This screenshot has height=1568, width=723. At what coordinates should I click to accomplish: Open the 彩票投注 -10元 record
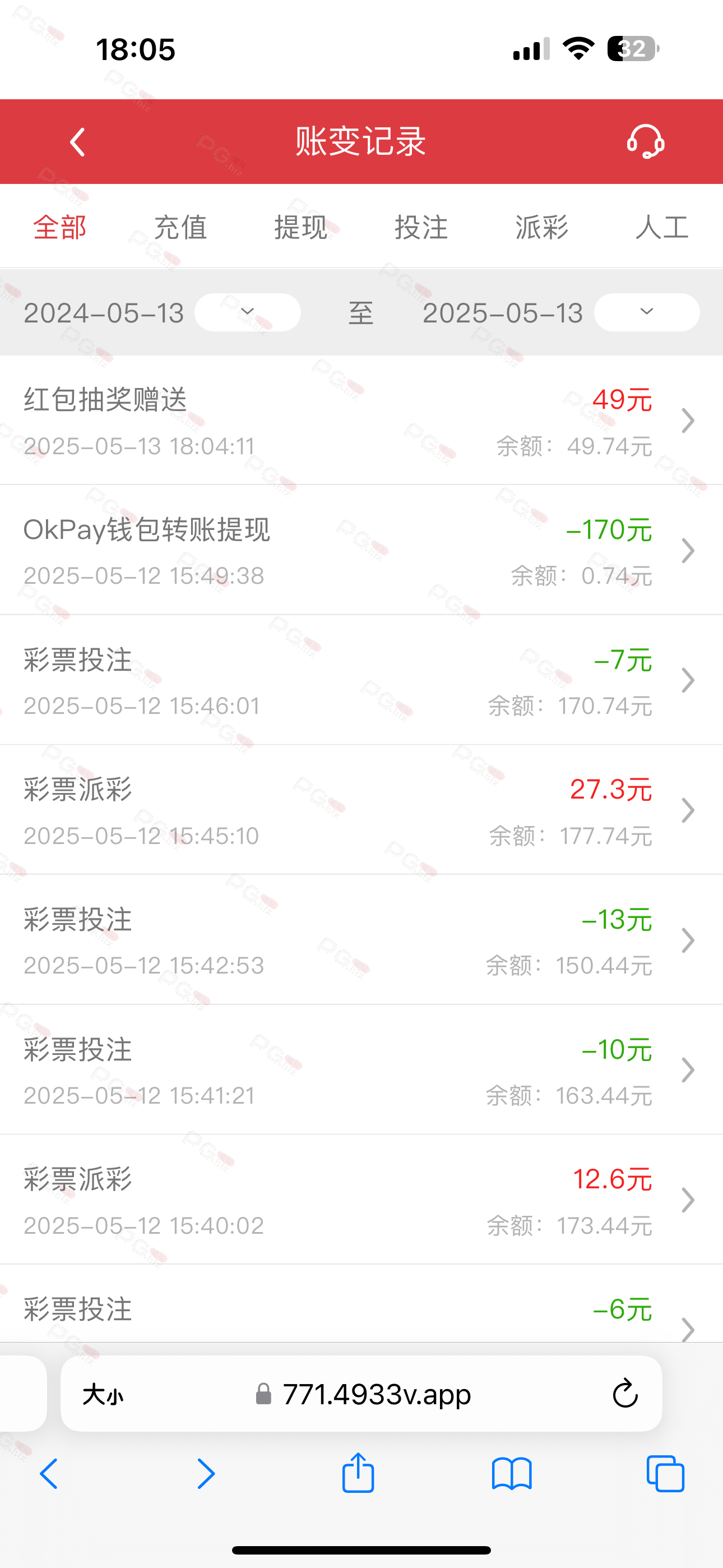(x=361, y=1069)
